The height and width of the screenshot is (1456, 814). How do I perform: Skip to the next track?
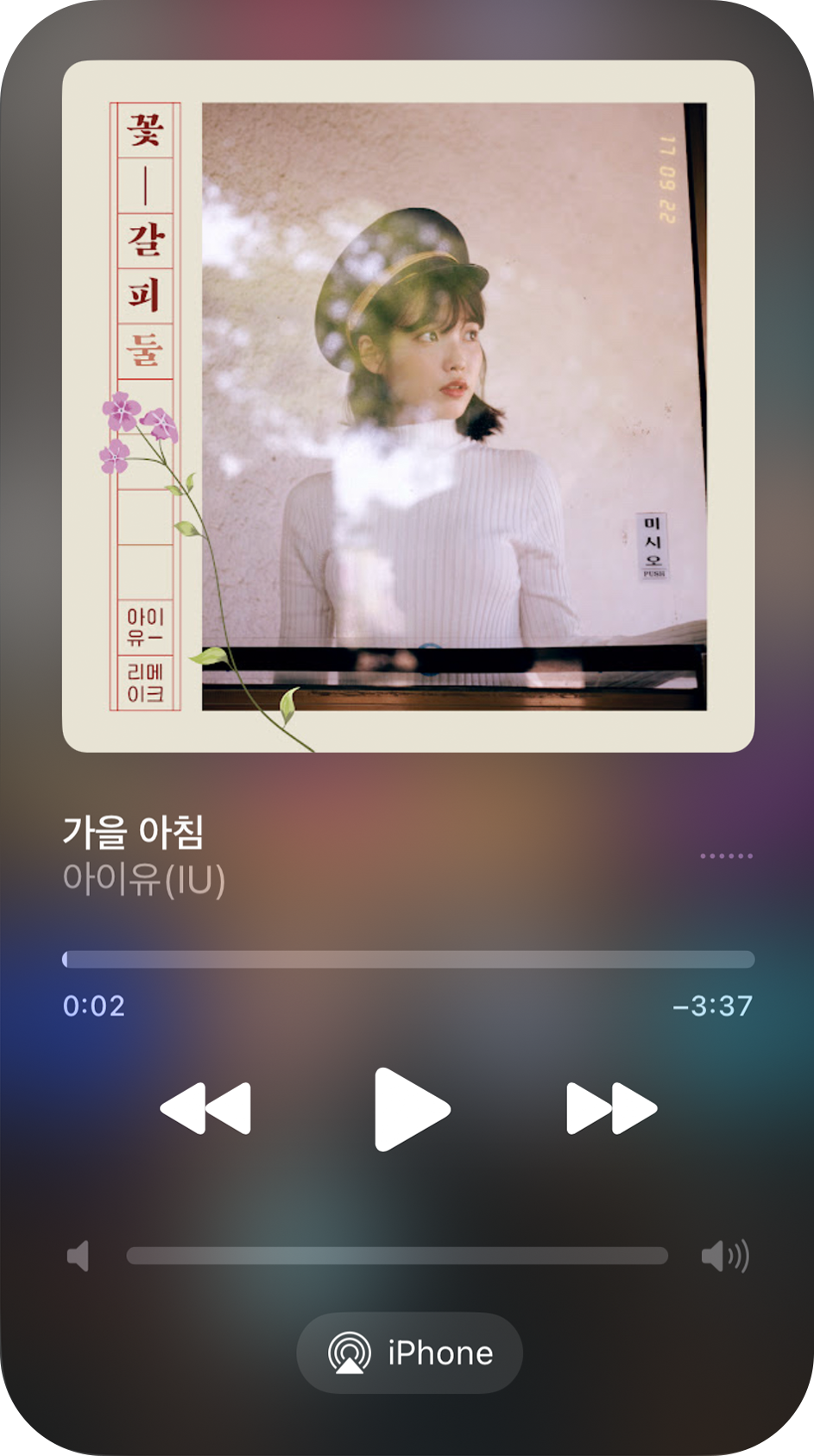coord(610,1109)
